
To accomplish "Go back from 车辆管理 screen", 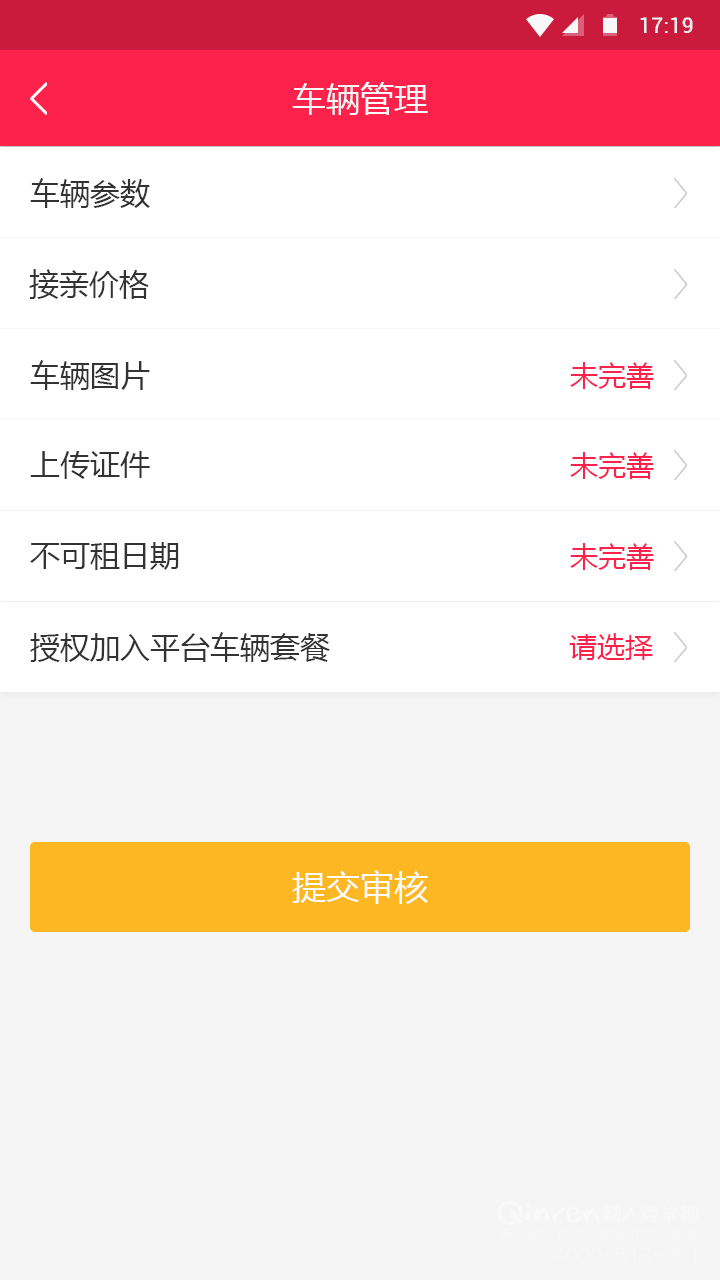I will 39,99.
